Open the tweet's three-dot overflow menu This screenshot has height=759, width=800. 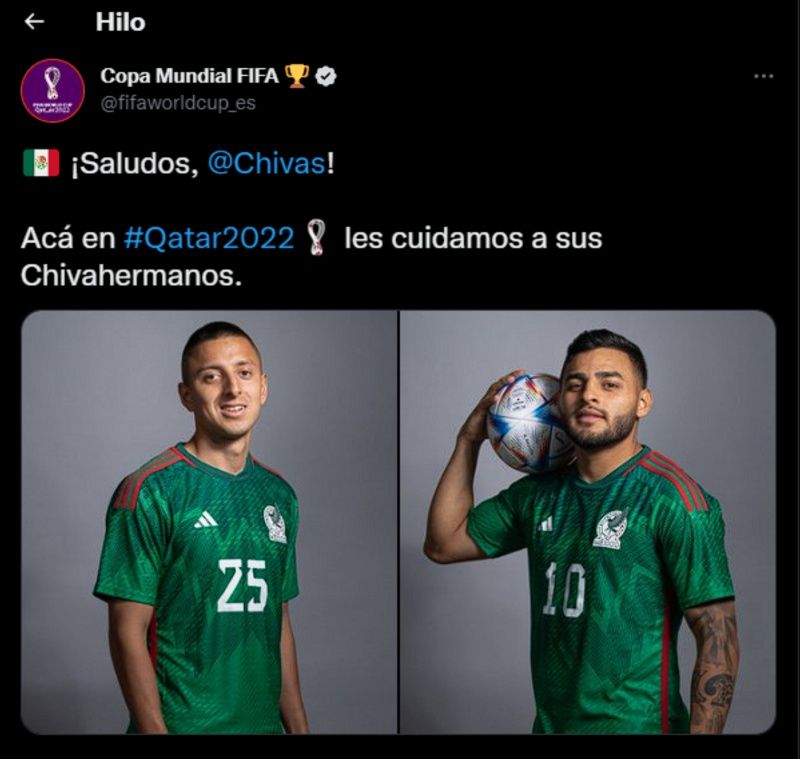pos(763,76)
